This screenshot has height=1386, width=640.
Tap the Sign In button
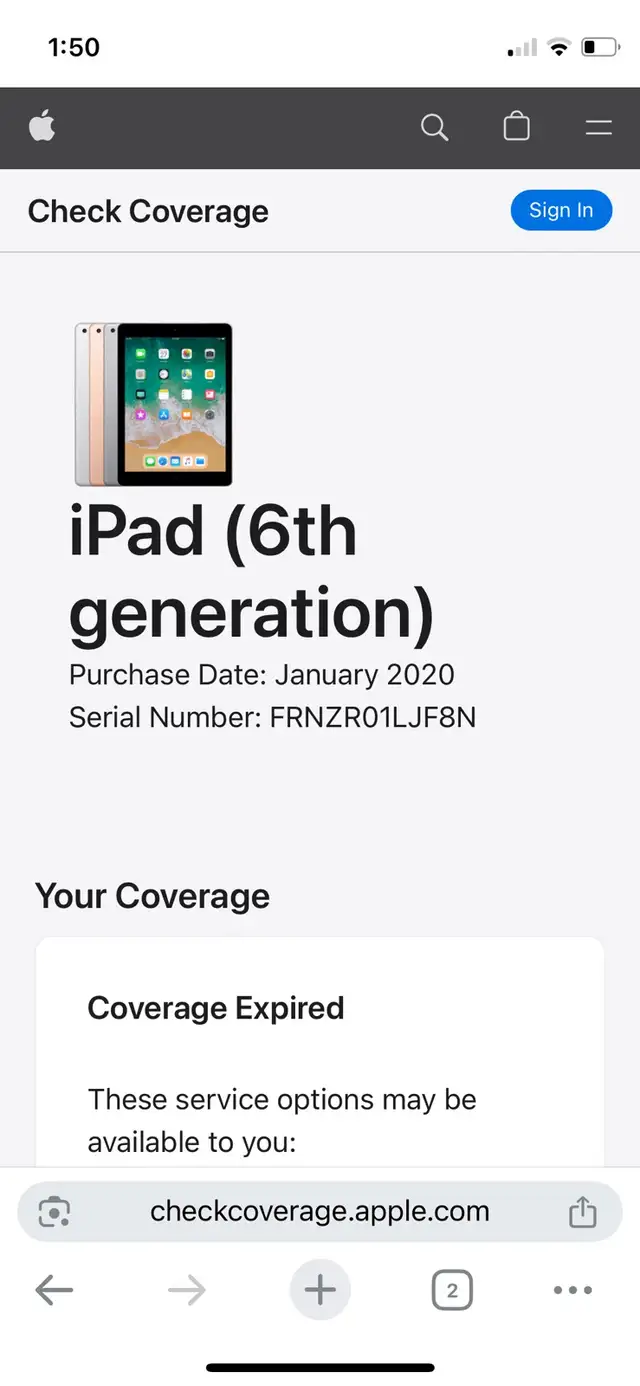coord(561,210)
